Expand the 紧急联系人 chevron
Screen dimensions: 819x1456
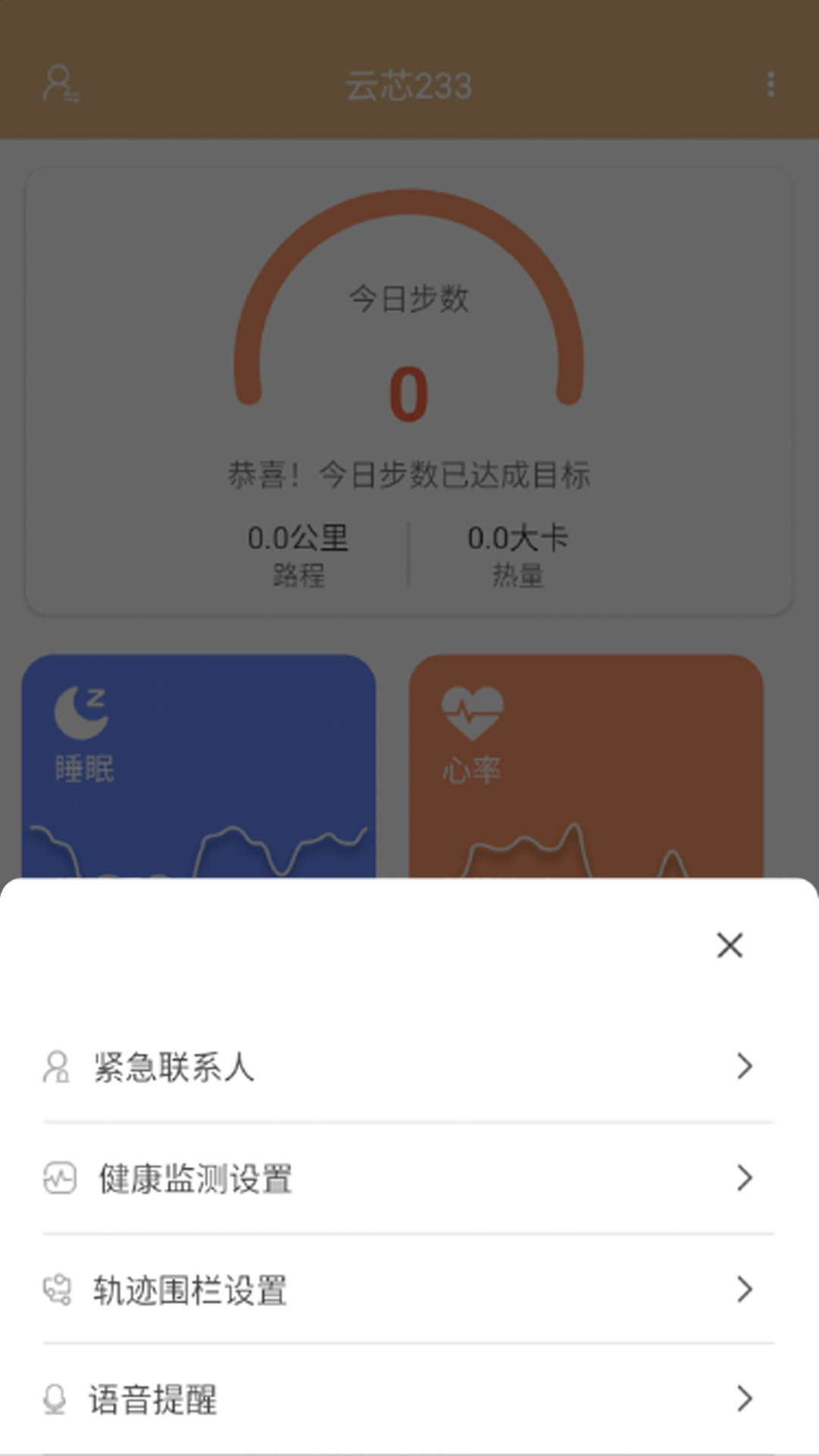tap(744, 1068)
